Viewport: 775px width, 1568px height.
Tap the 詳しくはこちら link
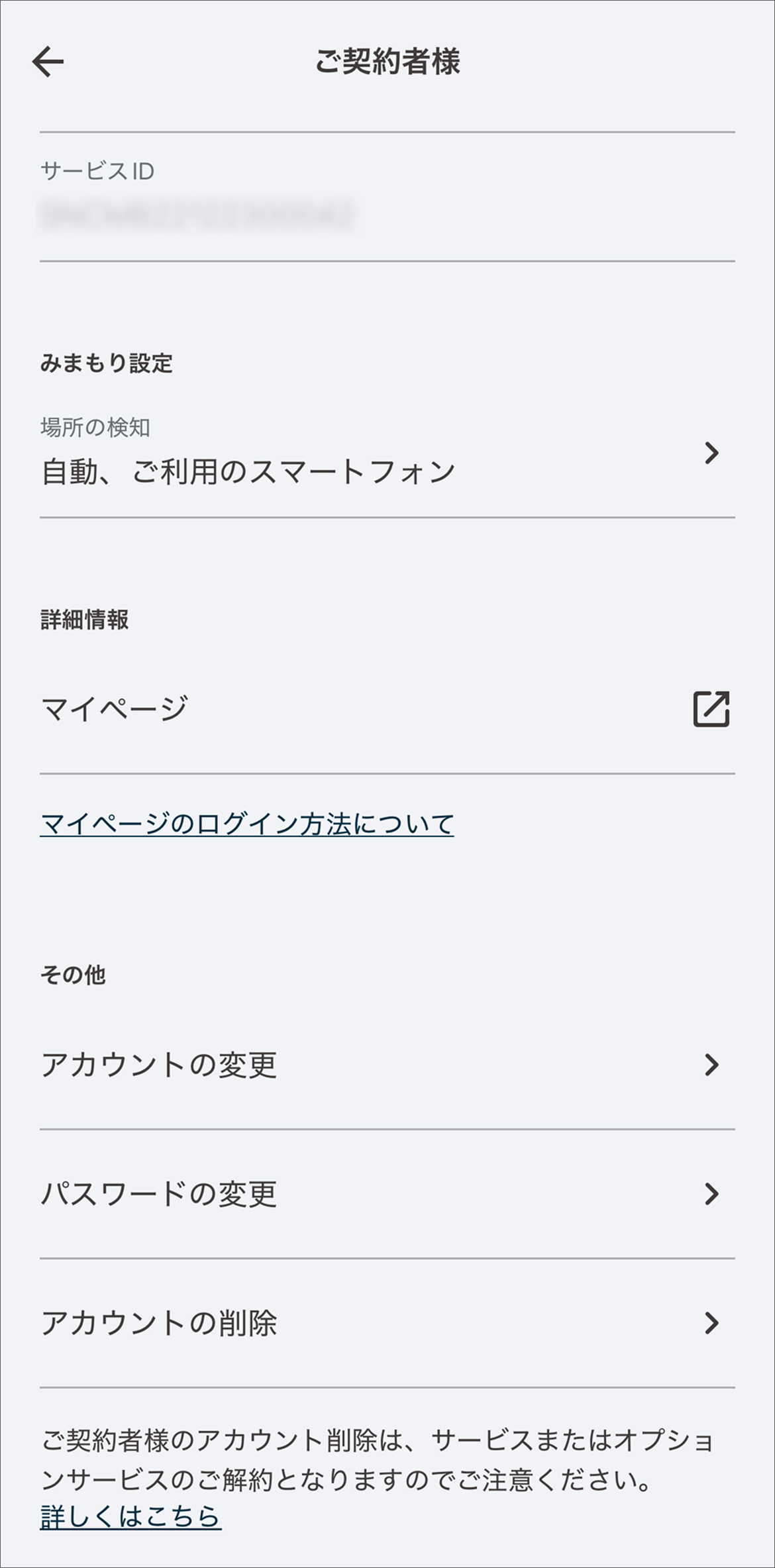coord(130,1514)
